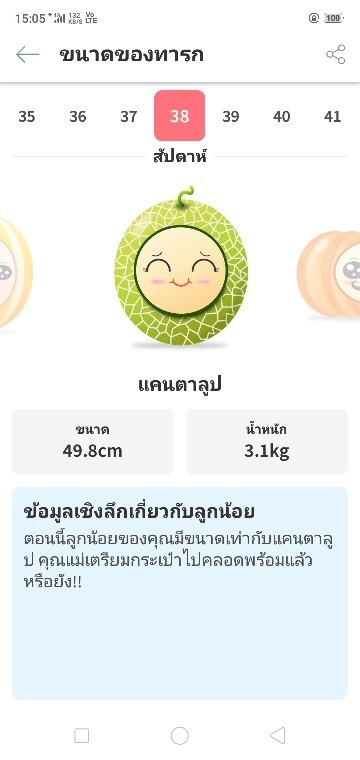The width and height of the screenshot is (360, 760).
Task: Go back using the top-left arrow
Action: click(27, 55)
